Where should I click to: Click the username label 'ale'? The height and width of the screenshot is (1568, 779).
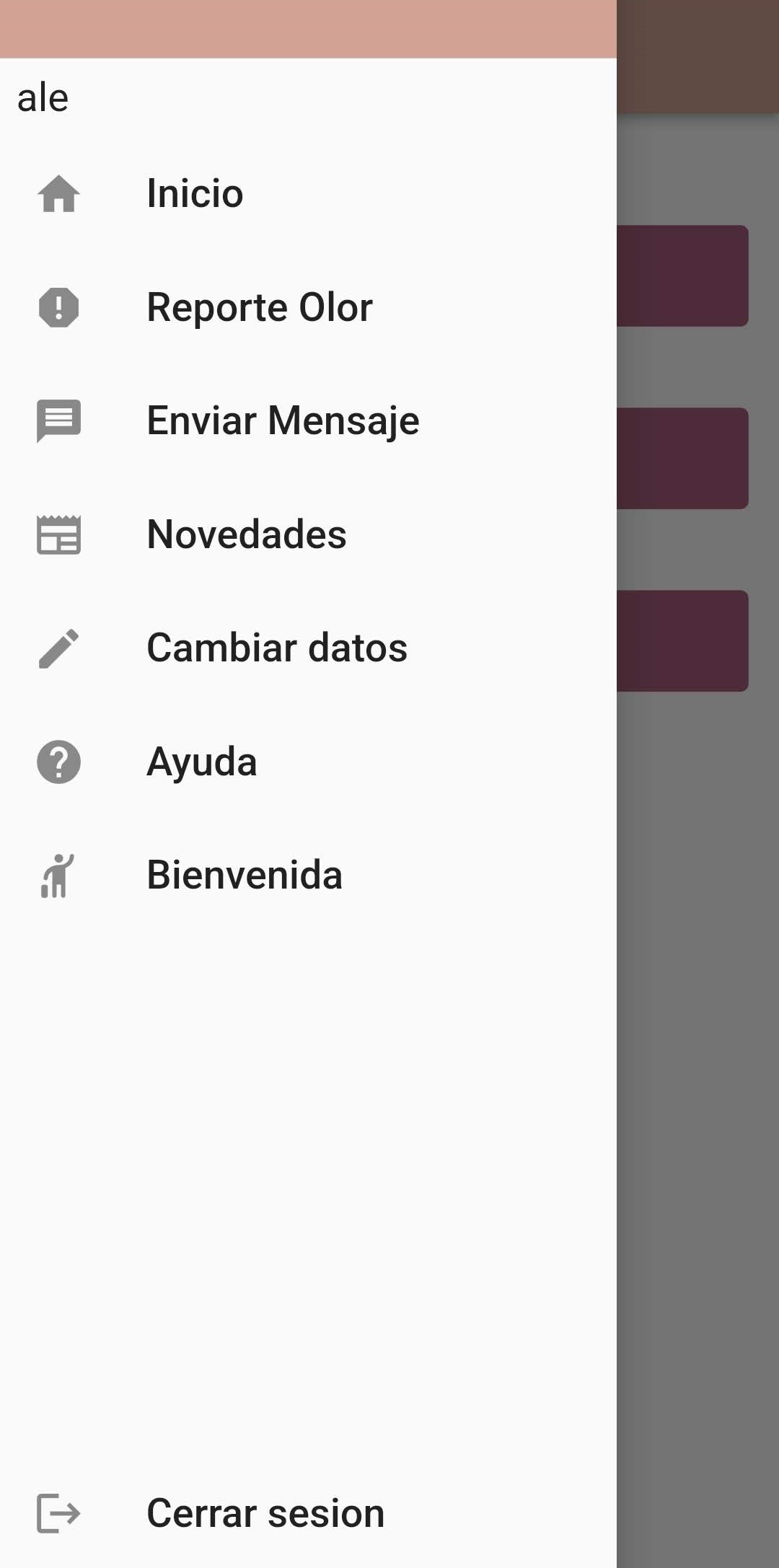point(42,98)
